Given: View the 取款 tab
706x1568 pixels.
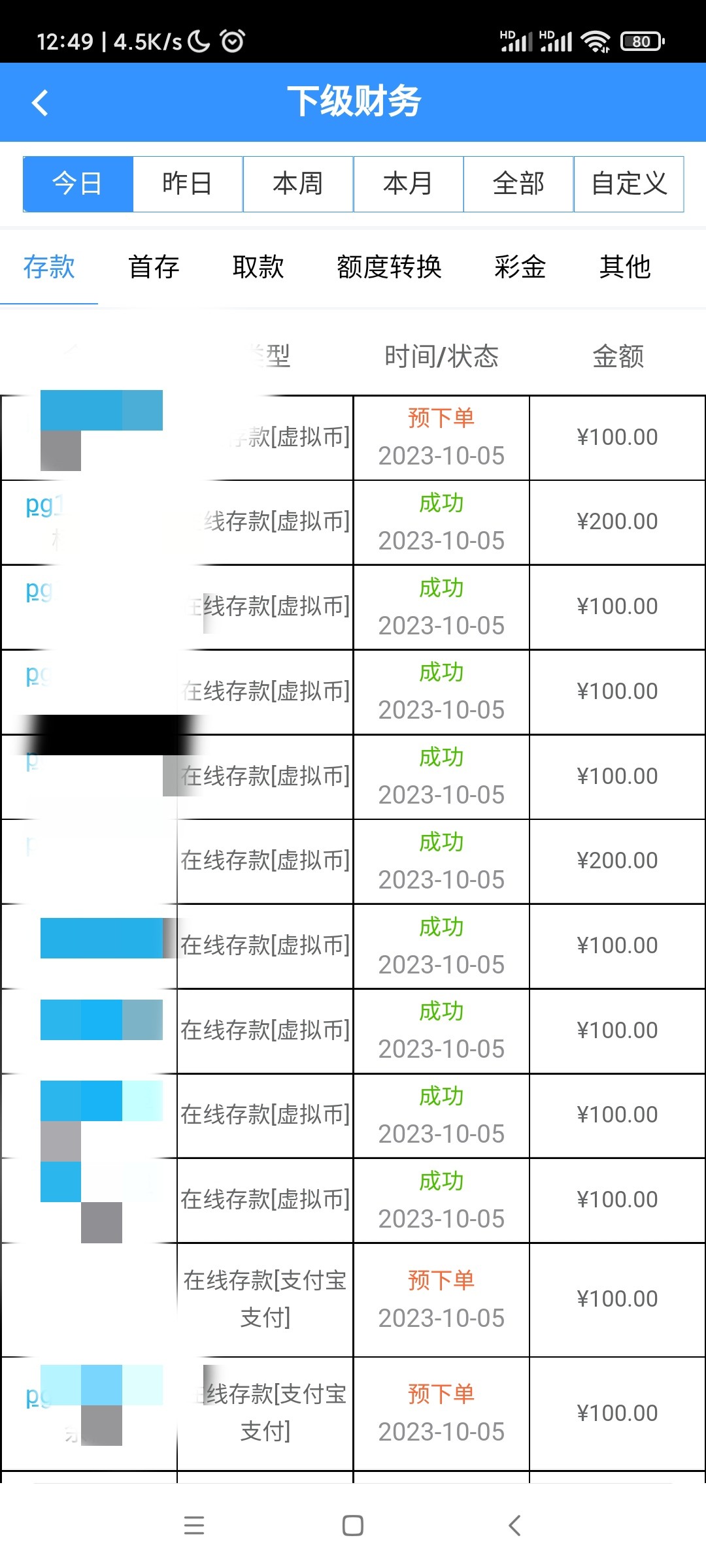Looking at the screenshot, I should coord(258,267).
